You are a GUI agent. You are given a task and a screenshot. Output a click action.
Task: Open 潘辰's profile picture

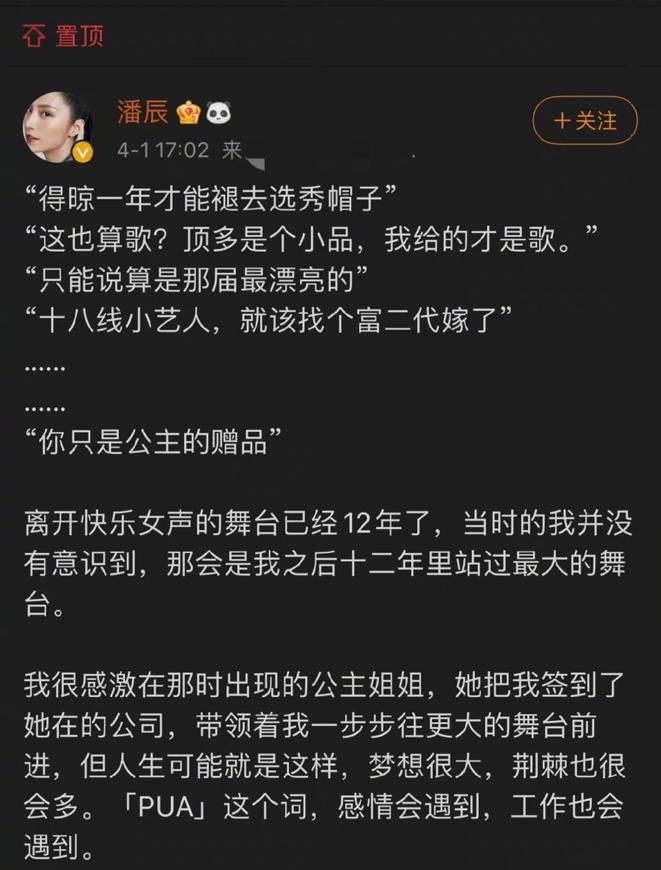click(58, 128)
